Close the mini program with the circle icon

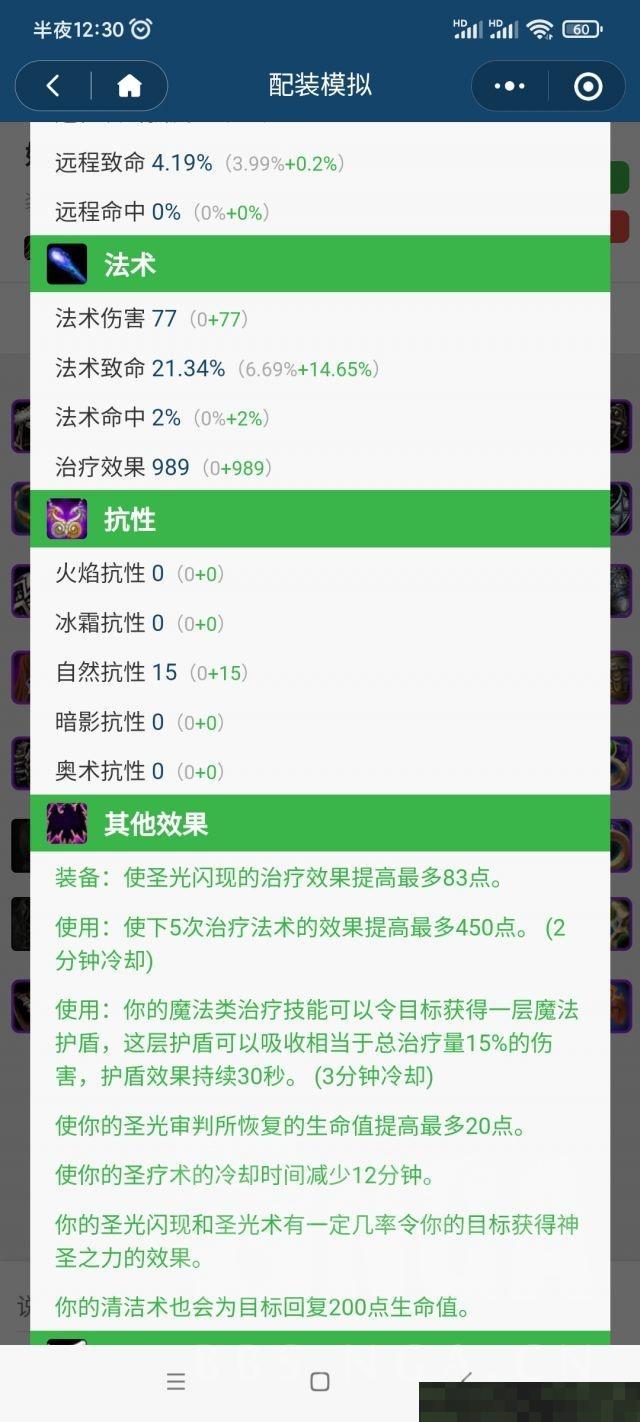tap(588, 86)
